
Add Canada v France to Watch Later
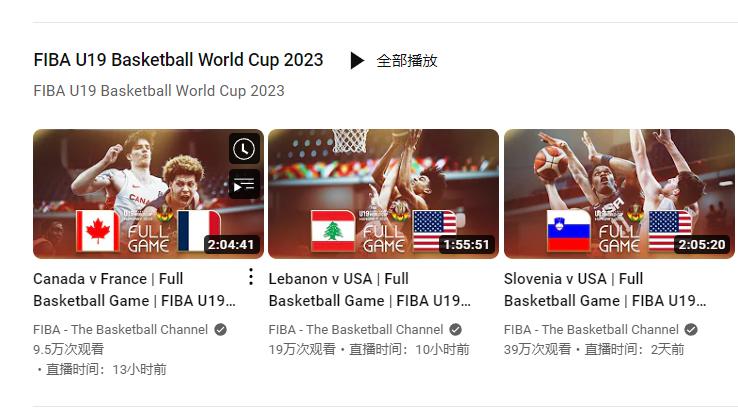point(244,149)
